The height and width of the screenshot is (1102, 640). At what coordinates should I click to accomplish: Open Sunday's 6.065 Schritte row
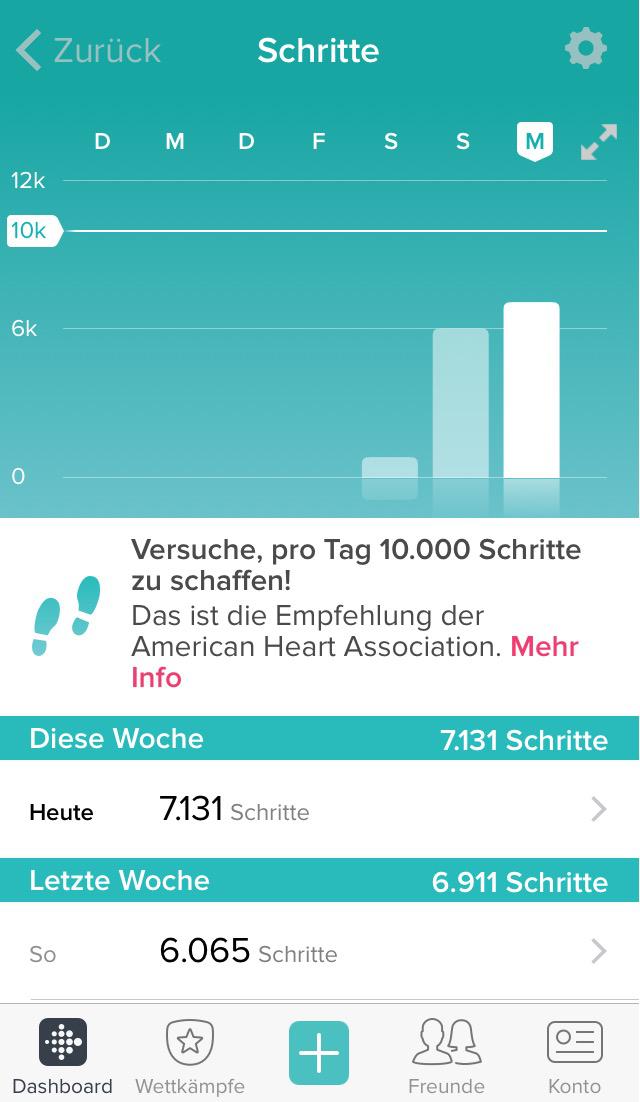point(320,952)
